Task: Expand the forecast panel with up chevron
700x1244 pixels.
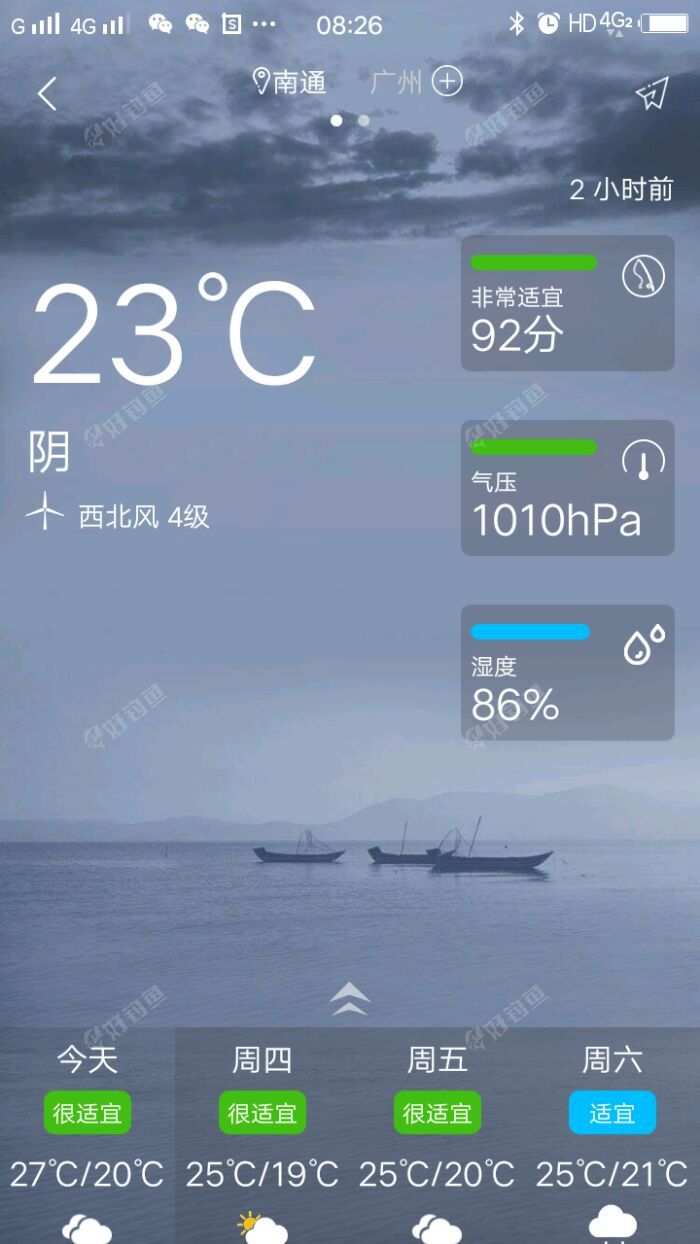Action: pyautogui.click(x=349, y=998)
